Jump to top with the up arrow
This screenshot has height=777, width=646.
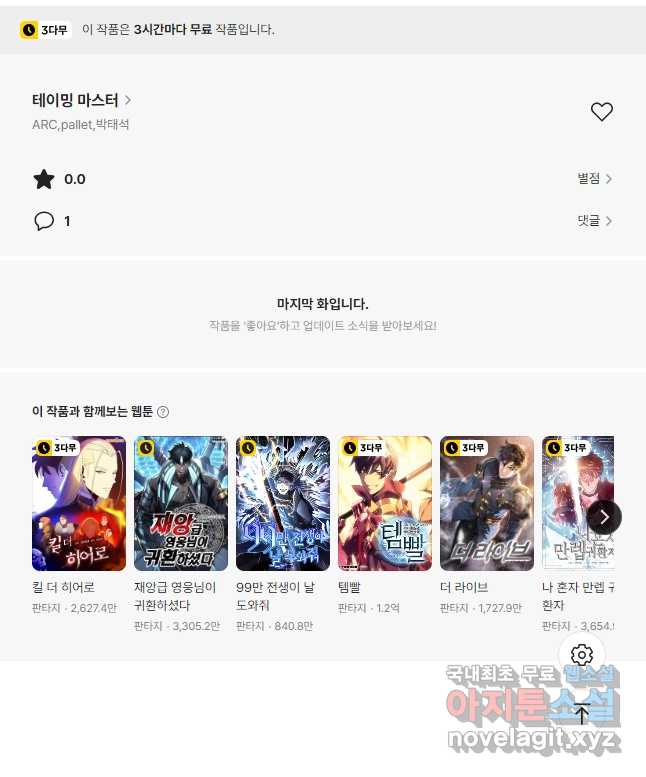point(582,714)
